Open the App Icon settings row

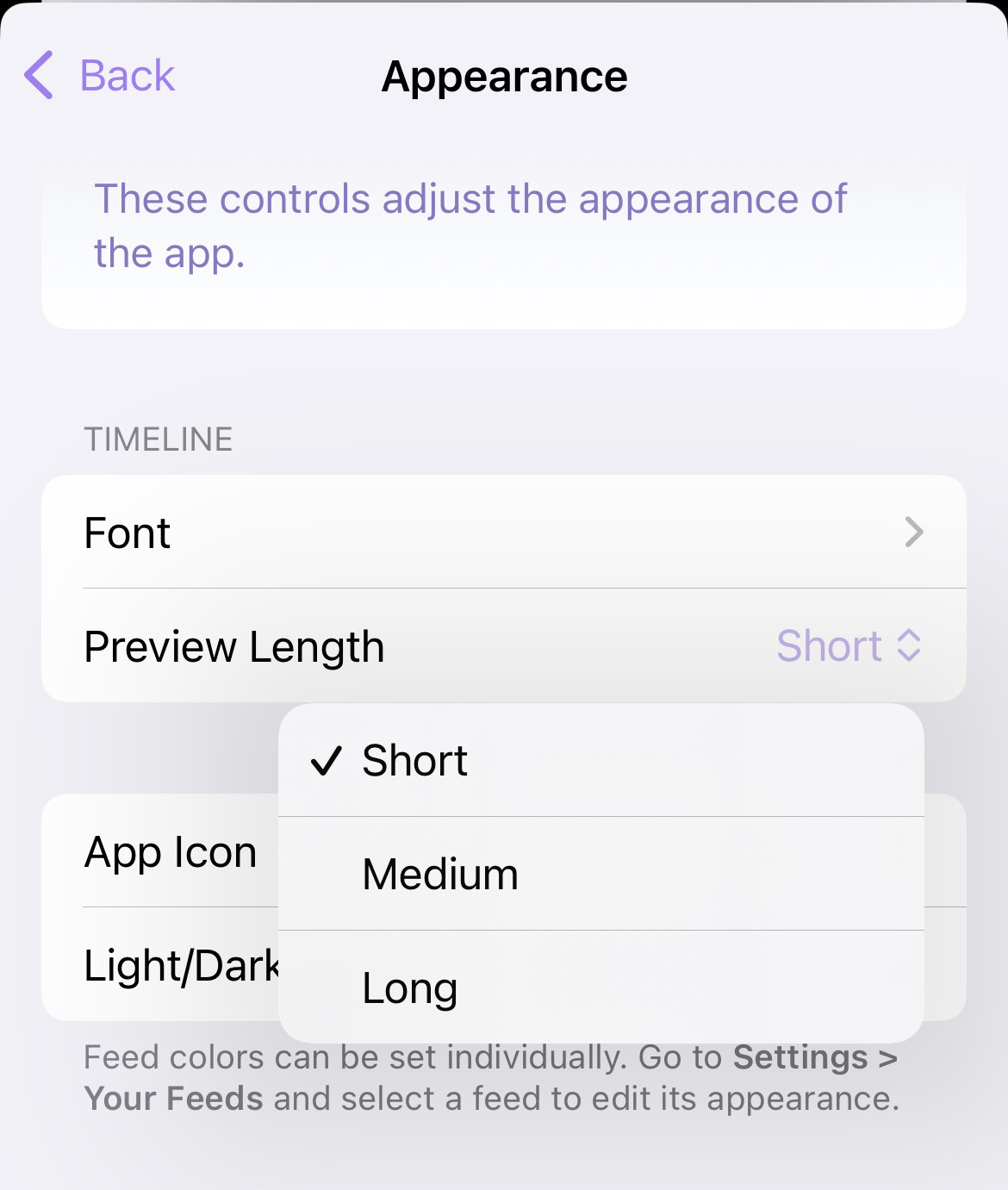(x=170, y=852)
